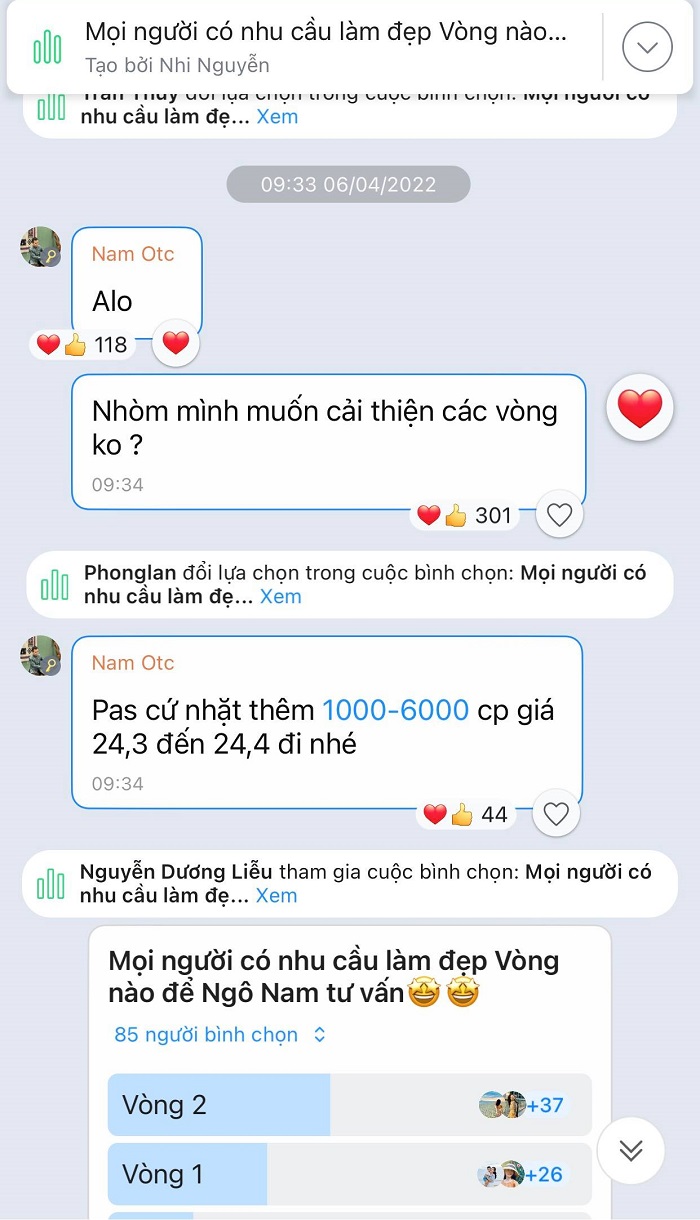Open Nam Otc's avatar next to Alo
The image size is (700, 1220).
[41, 247]
